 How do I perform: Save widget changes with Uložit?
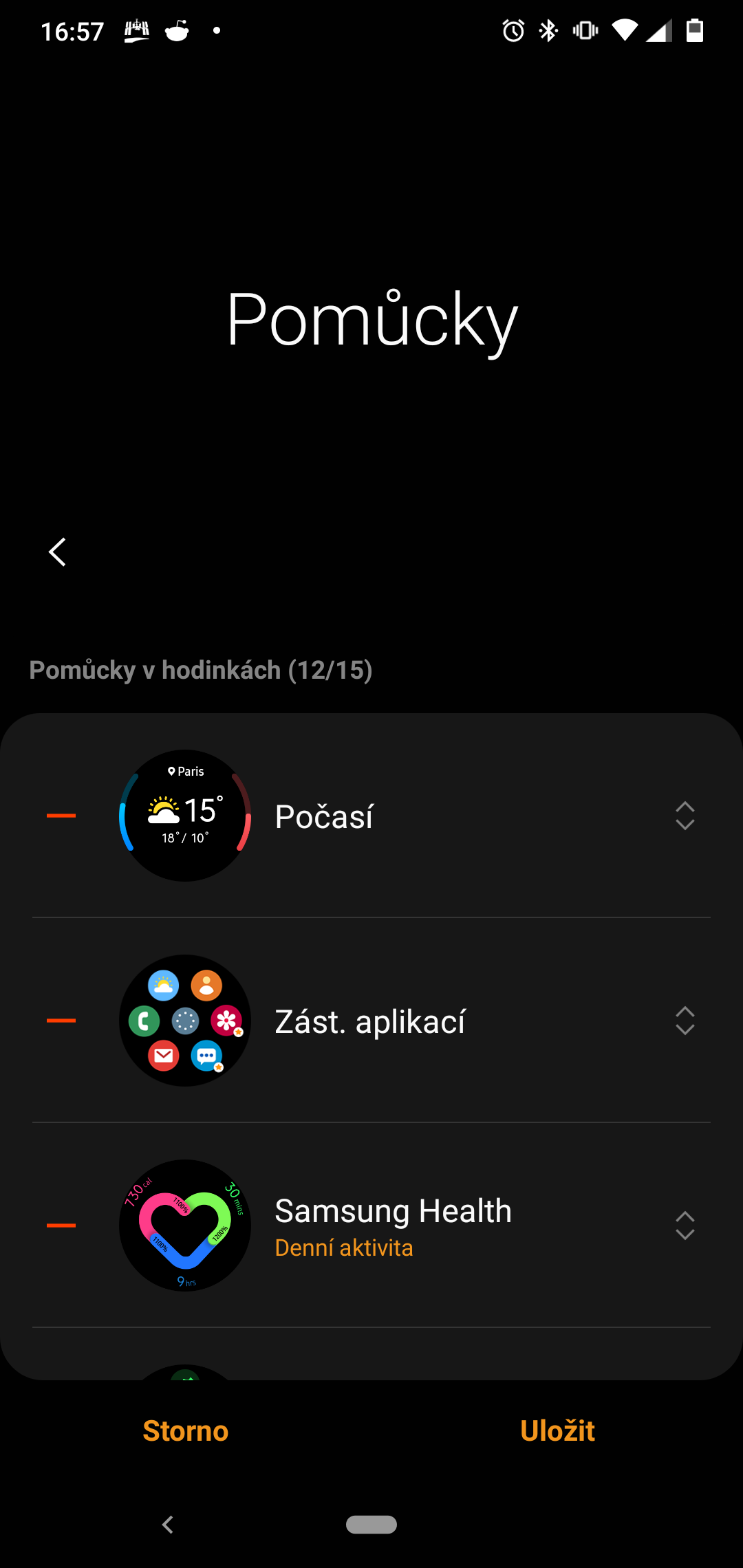click(x=558, y=1430)
